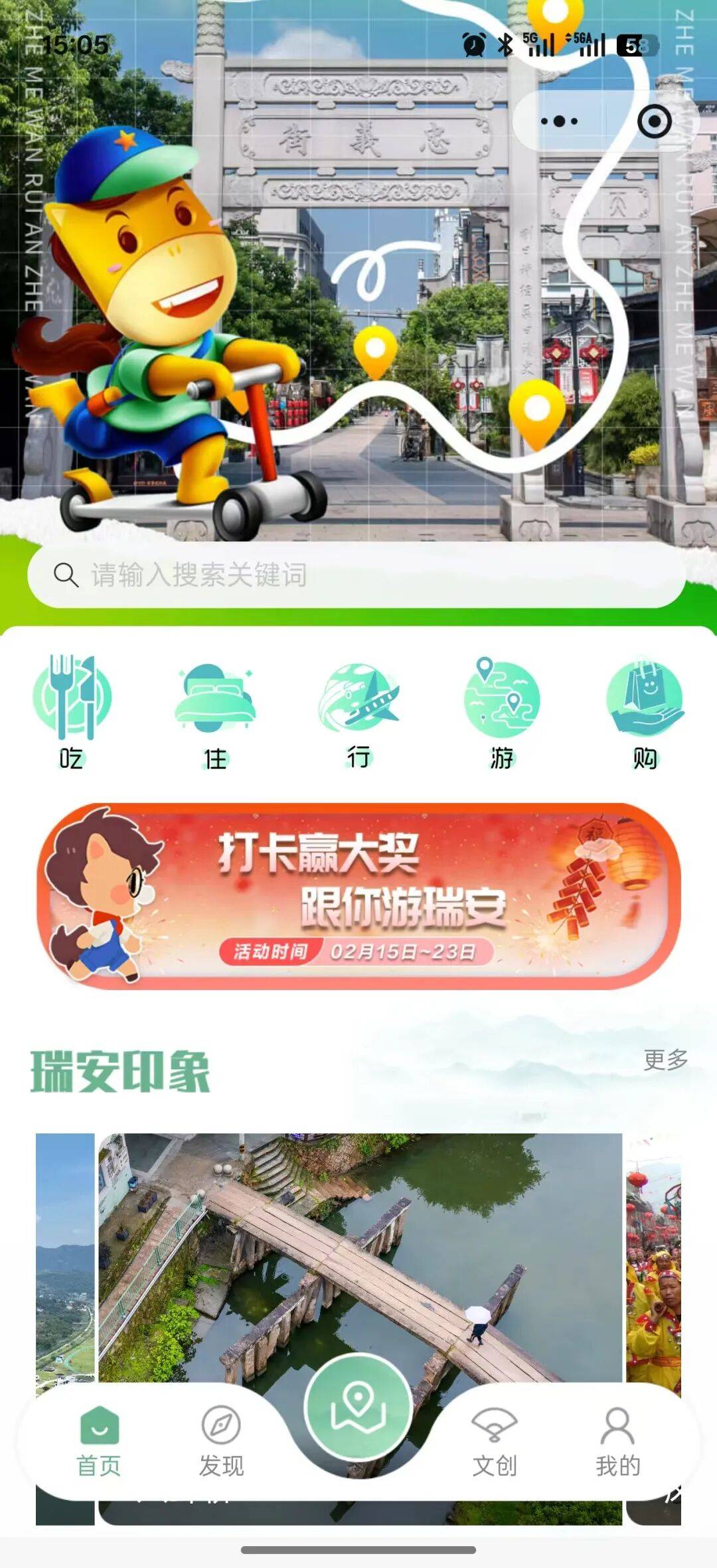The width and height of the screenshot is (717, 1568).
Task: Open the mini program more-options menu
Action: point(559,121)
